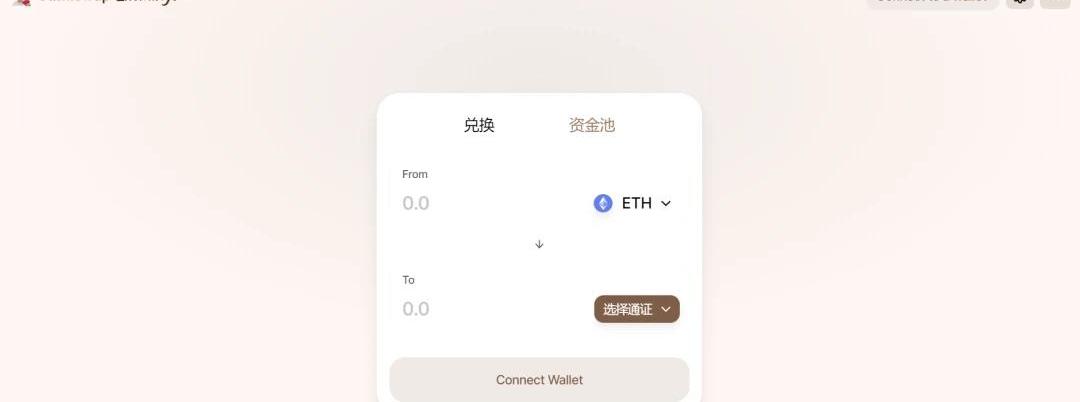Switch to the 兑换 tab
The width and height of the screenshot is (1080, 402).
coord(479,125)
